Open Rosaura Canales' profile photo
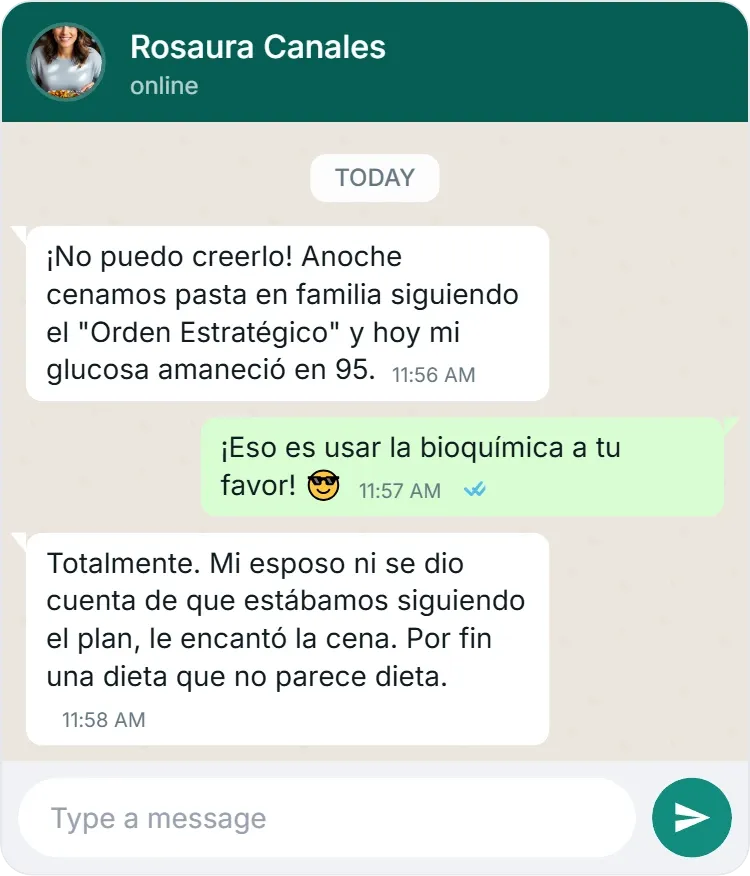750x876 pixels. 66,61
